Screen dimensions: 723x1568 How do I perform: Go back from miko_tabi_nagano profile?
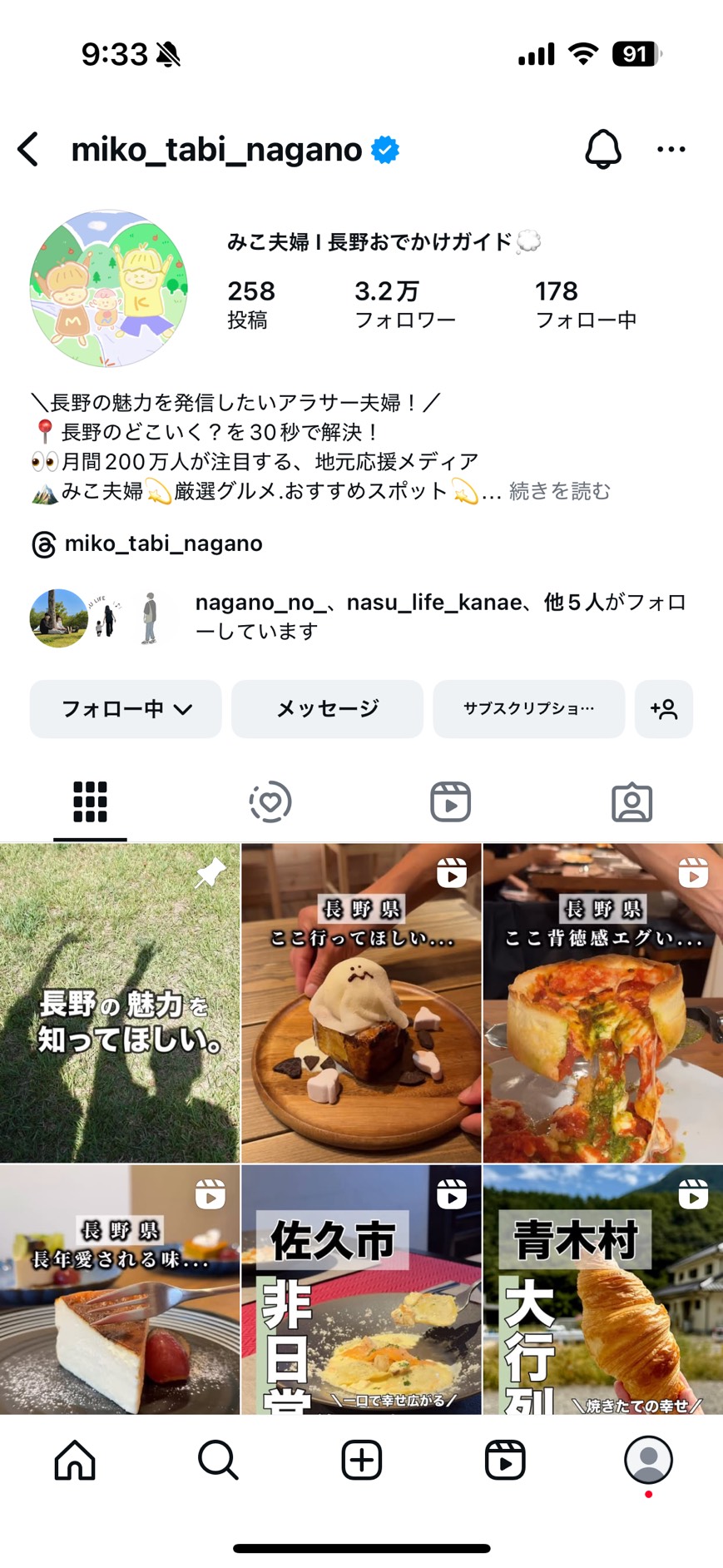click(29, 150)
